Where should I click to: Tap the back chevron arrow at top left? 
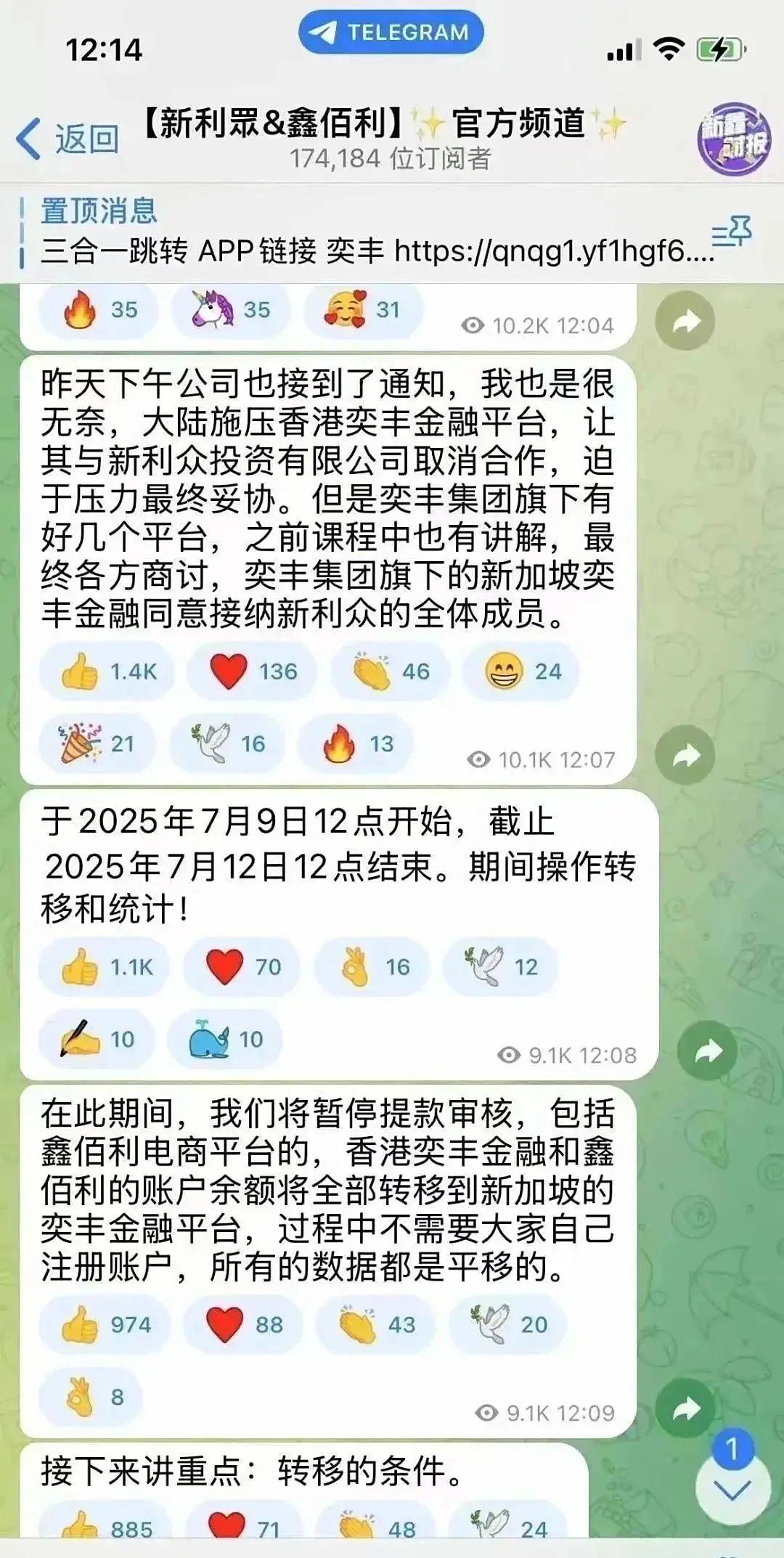click(x=29, y=134)
